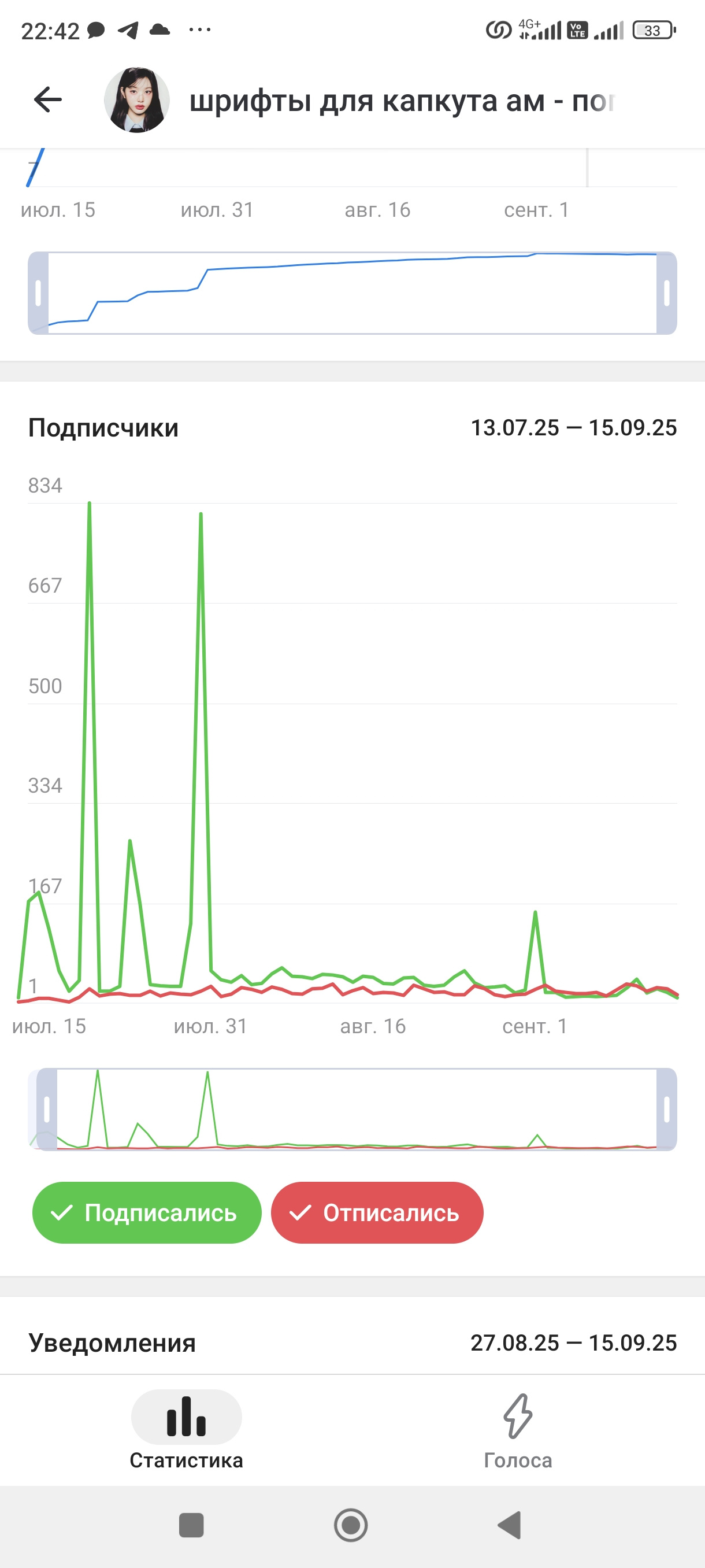Viewport: 705px width, 1568px height.
Task: Toggle the Подписались series on the chart
Action: coord(147,1212)
